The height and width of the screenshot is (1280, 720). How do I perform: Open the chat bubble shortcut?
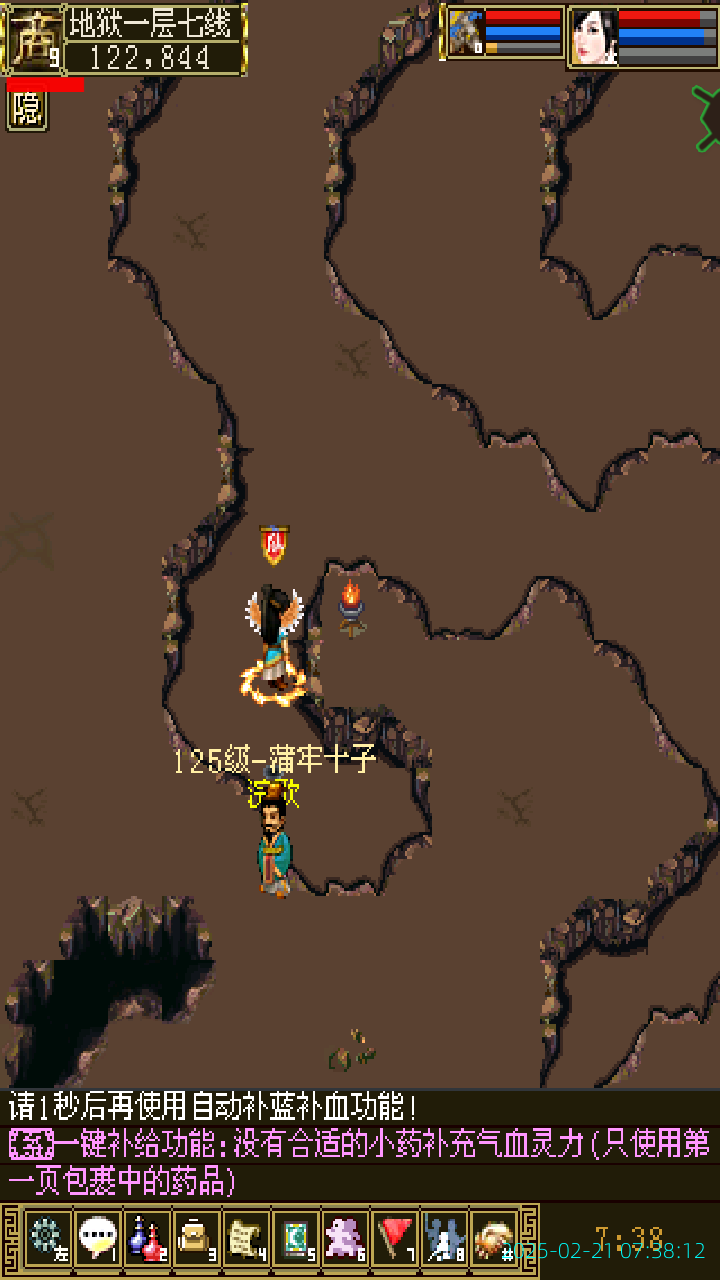tap(97, 1239)
